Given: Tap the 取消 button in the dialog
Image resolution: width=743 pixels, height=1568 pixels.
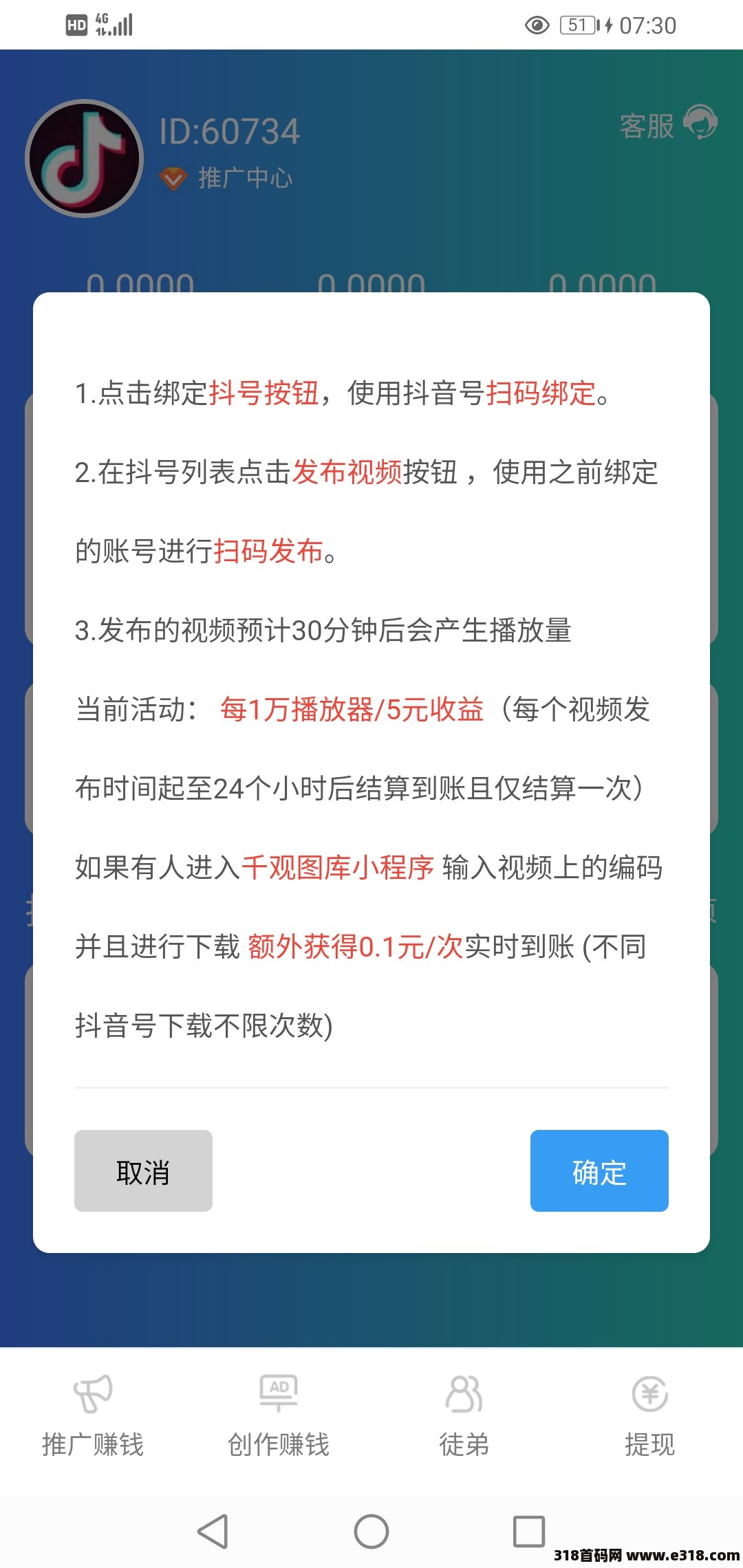Looking at the screenshot, I should pyautogui.click(x=143, y=1170).
